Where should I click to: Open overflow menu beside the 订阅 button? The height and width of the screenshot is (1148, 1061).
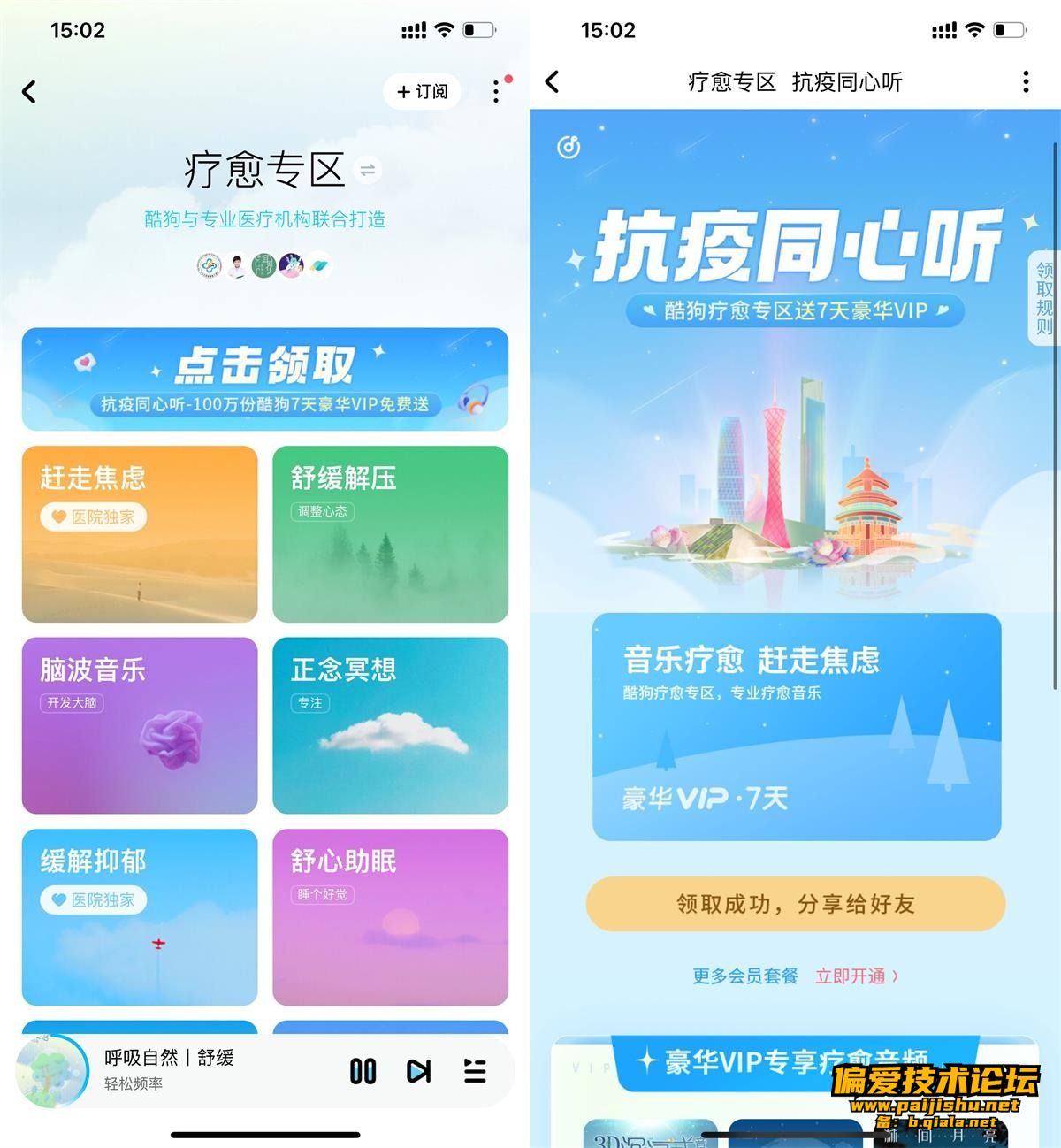pyautogui.click(x=496, y=91)
